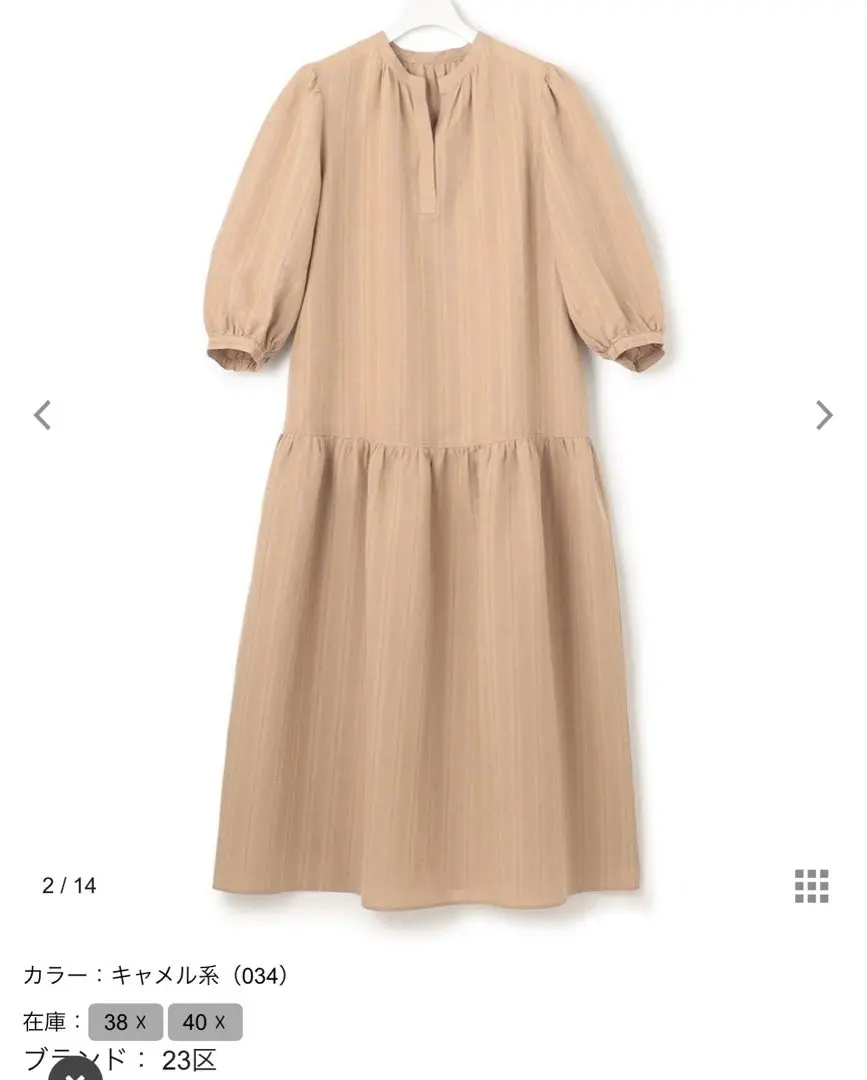This screenshot has height=1080, width=867.
Task: Go to the previous product image
Action: coord(43,414)
